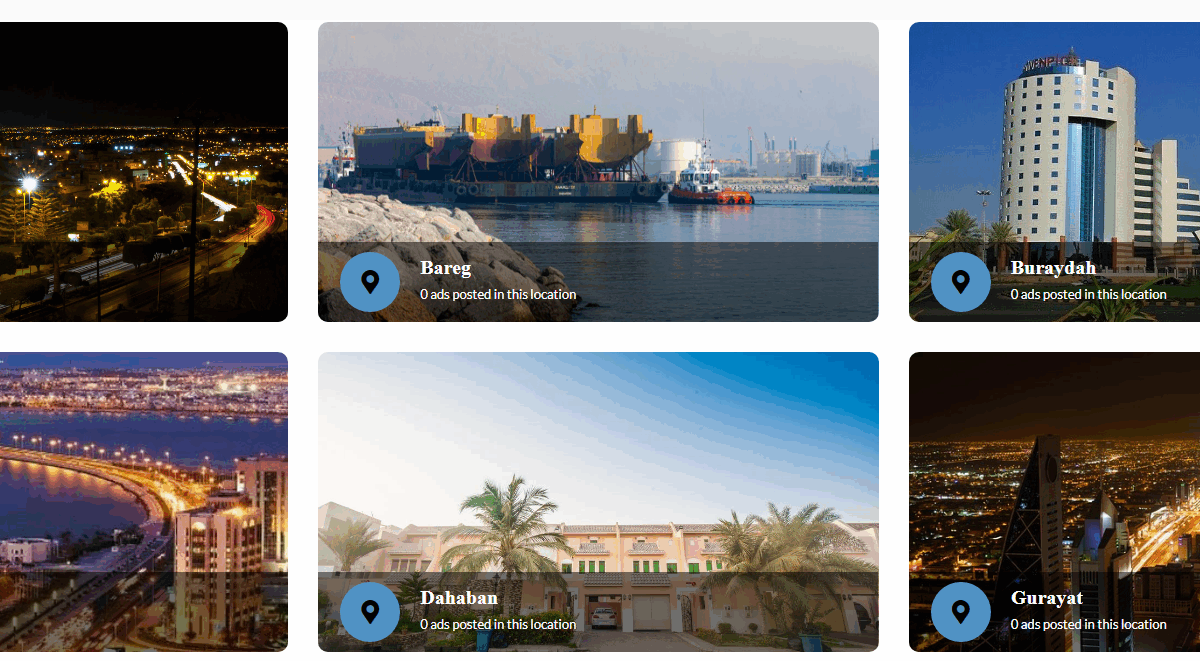Select the waterfront bridge city card

coord(143,501)
